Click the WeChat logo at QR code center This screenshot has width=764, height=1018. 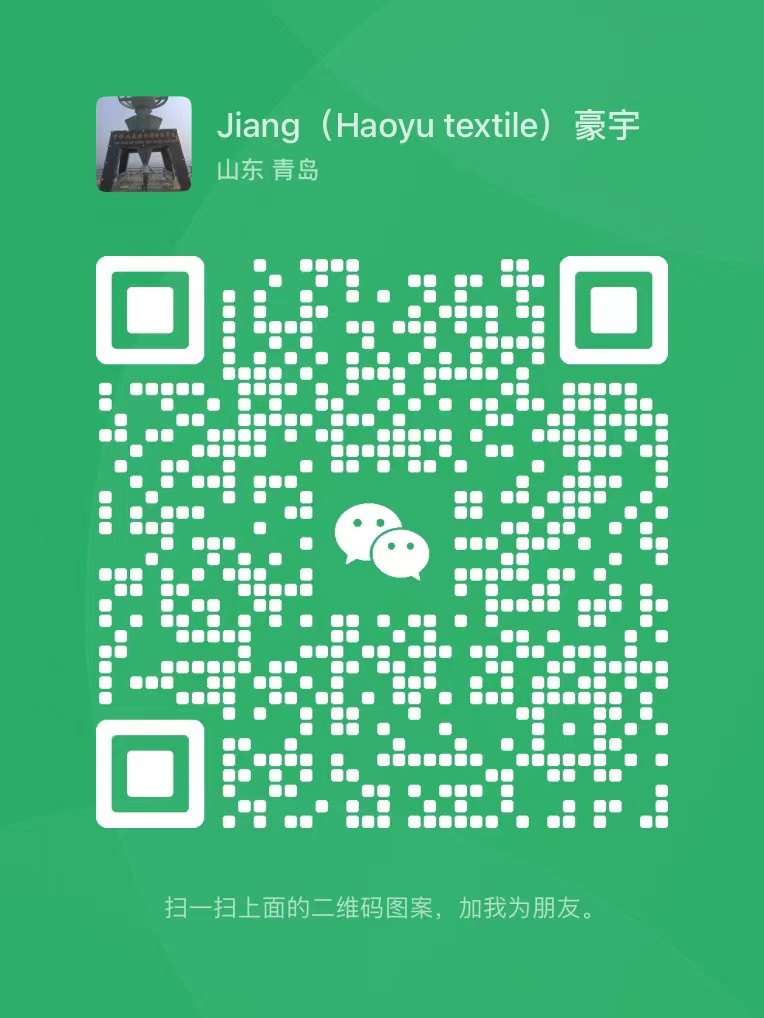(381, 540)
